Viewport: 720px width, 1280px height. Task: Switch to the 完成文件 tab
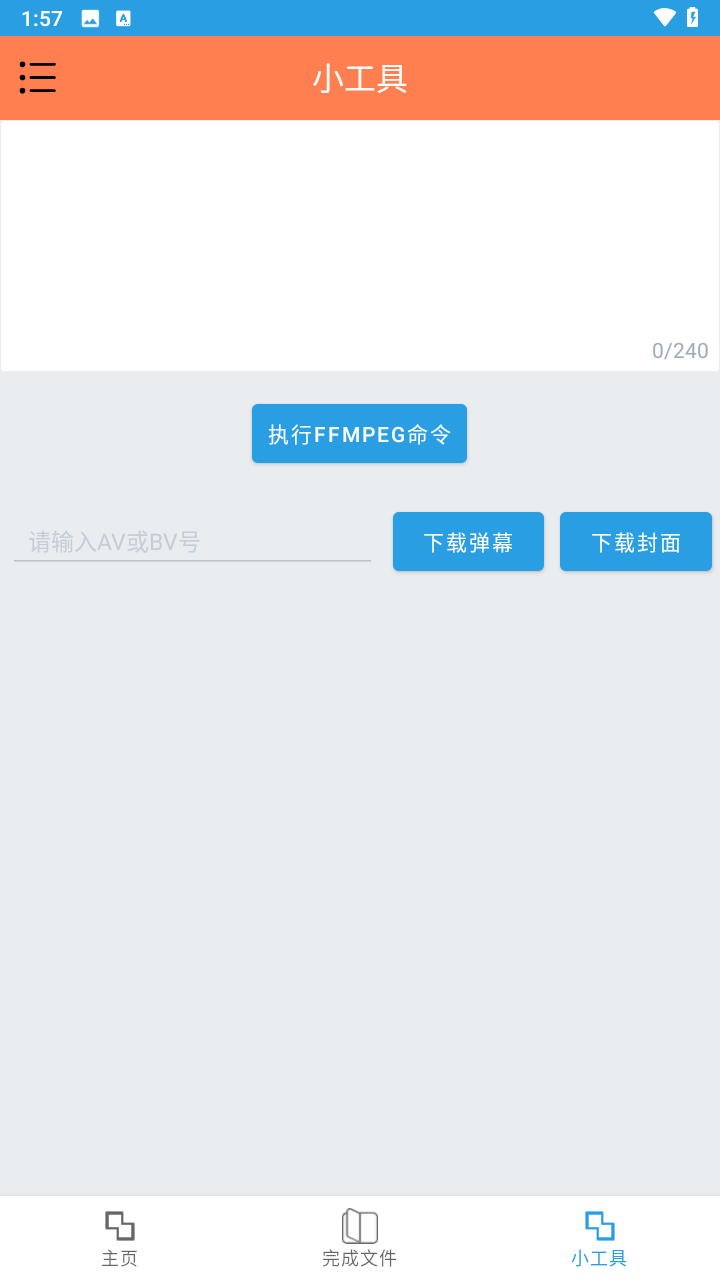pyautogui.click(x=359, y=1237)
